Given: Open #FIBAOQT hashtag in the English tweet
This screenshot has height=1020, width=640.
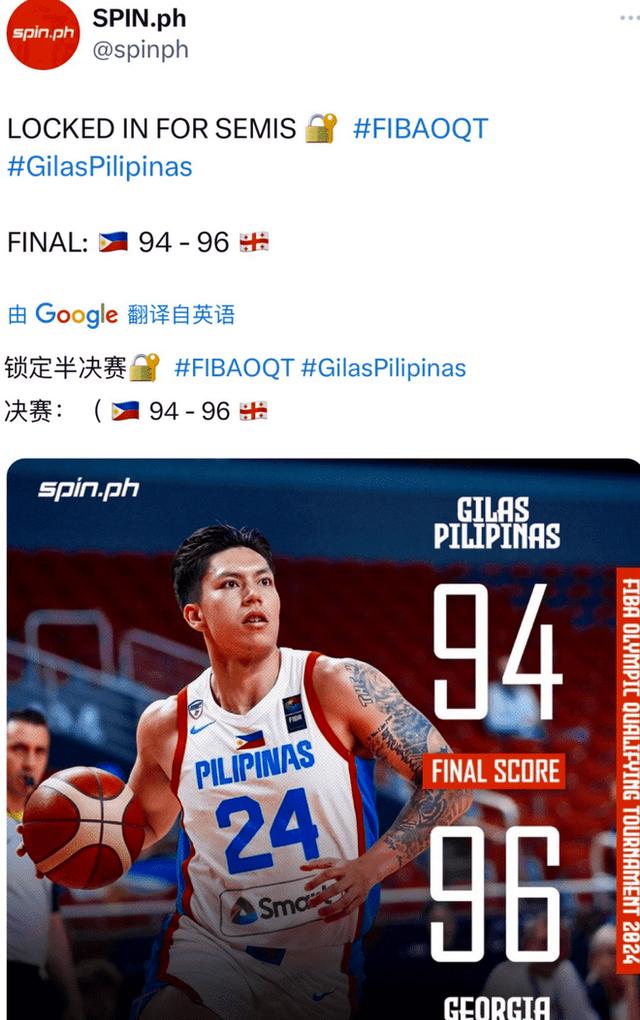Looking at the screenshot, I should 420,129.
